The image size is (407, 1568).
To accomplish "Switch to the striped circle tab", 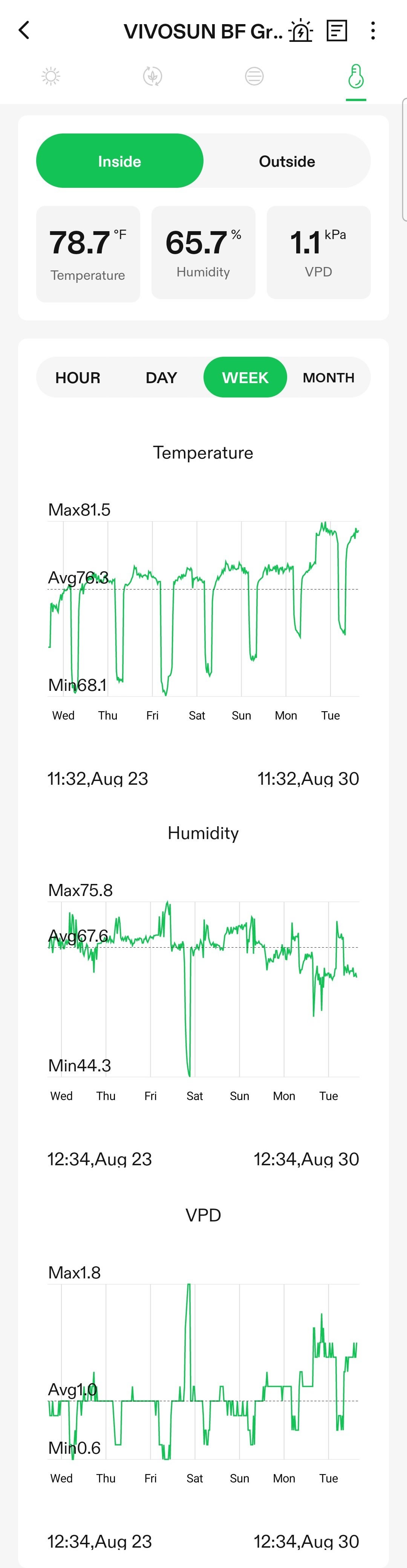I will point(254,76).
